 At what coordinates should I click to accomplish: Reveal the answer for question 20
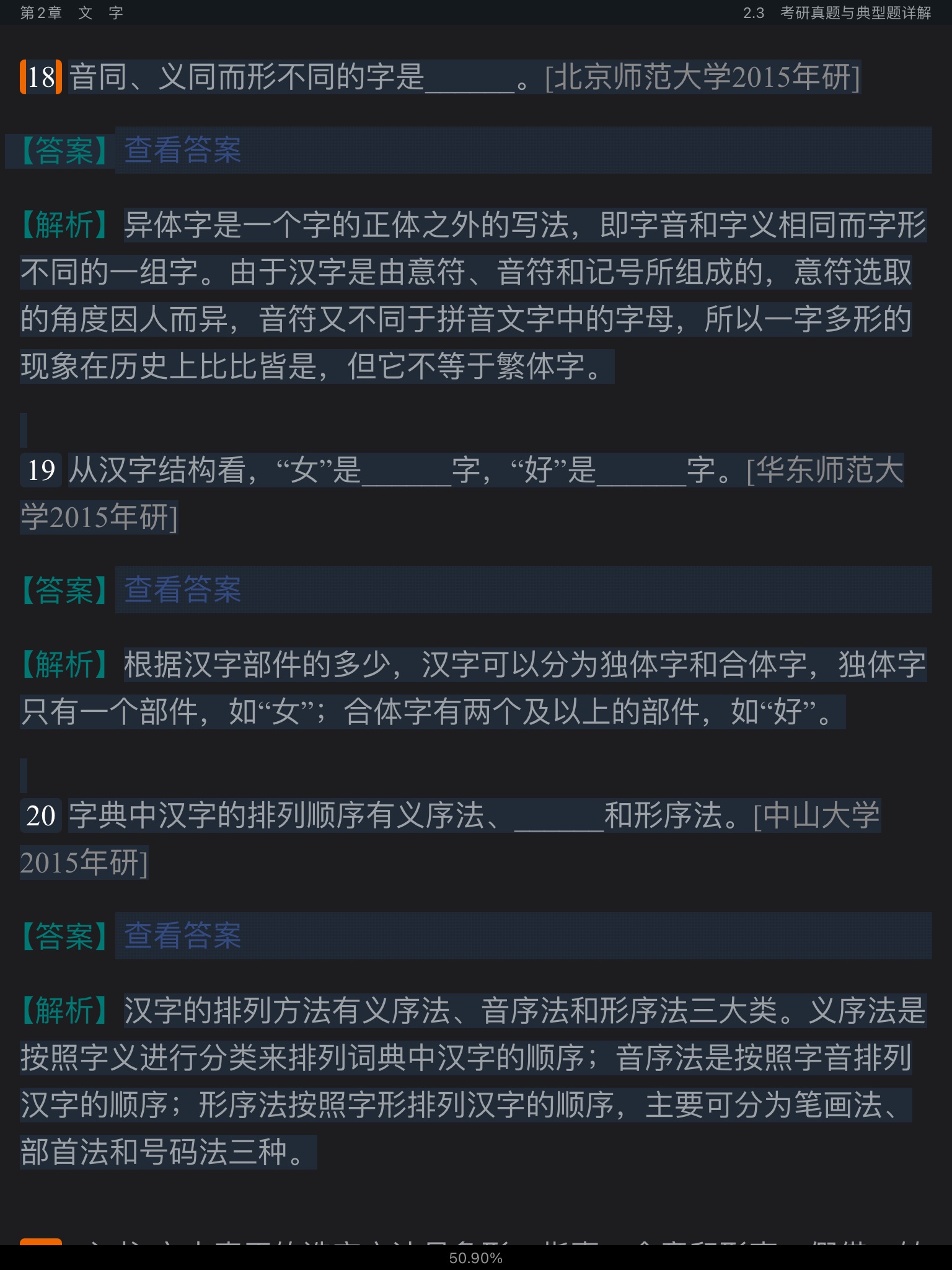pos(182,935)
